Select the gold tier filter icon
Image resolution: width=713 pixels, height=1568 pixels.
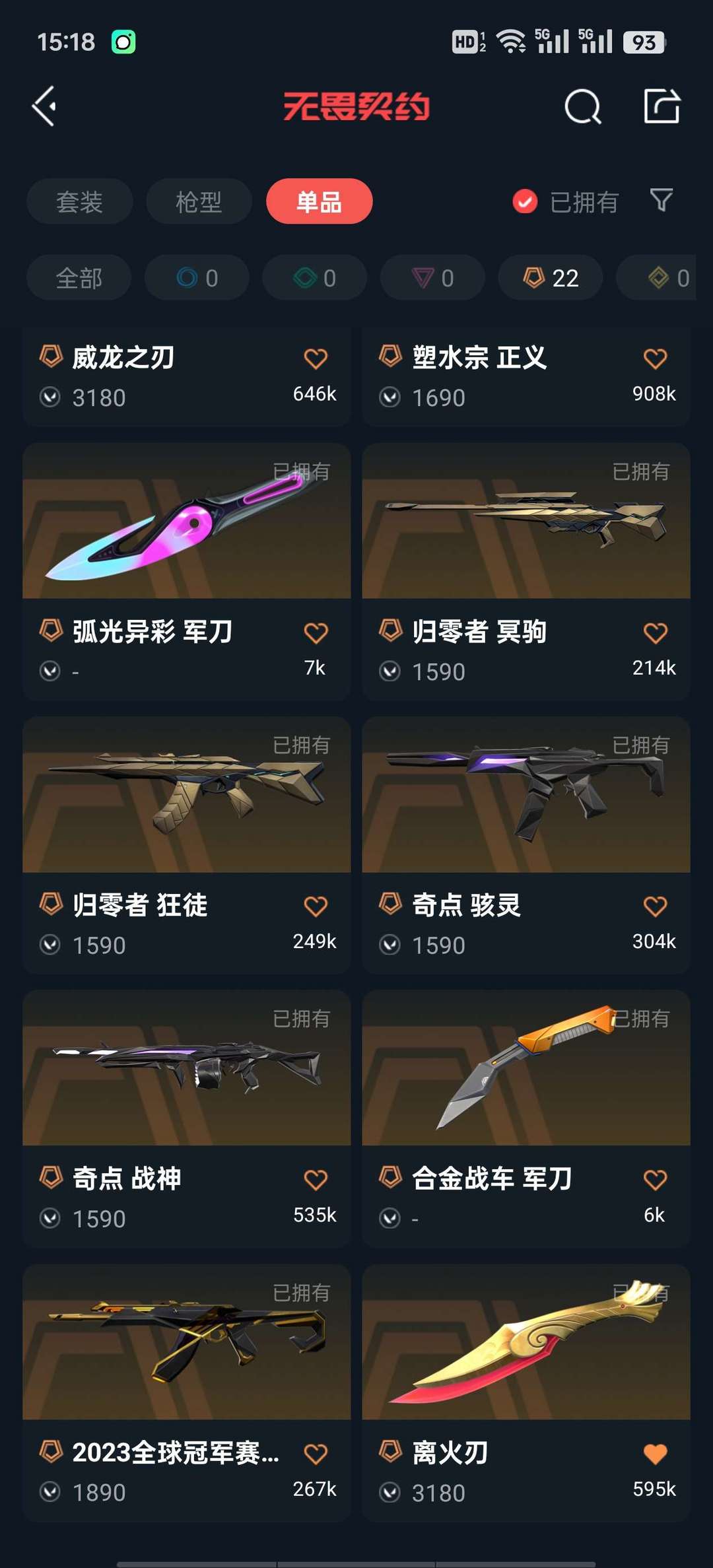[660, 277]
